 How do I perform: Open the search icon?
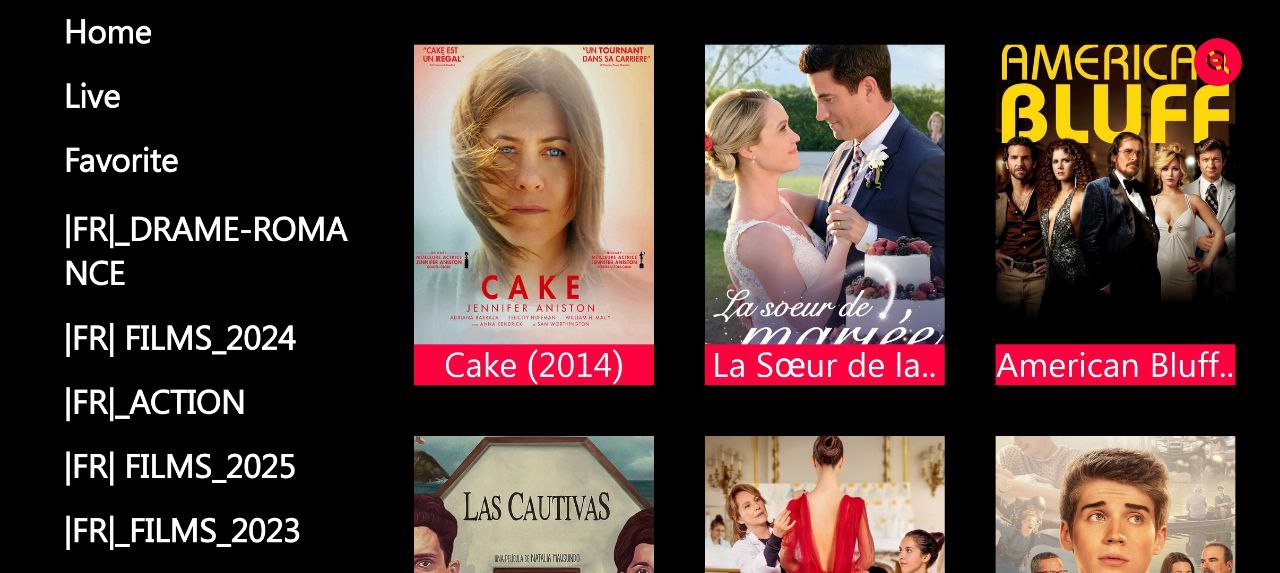(x=1217, y=62)
